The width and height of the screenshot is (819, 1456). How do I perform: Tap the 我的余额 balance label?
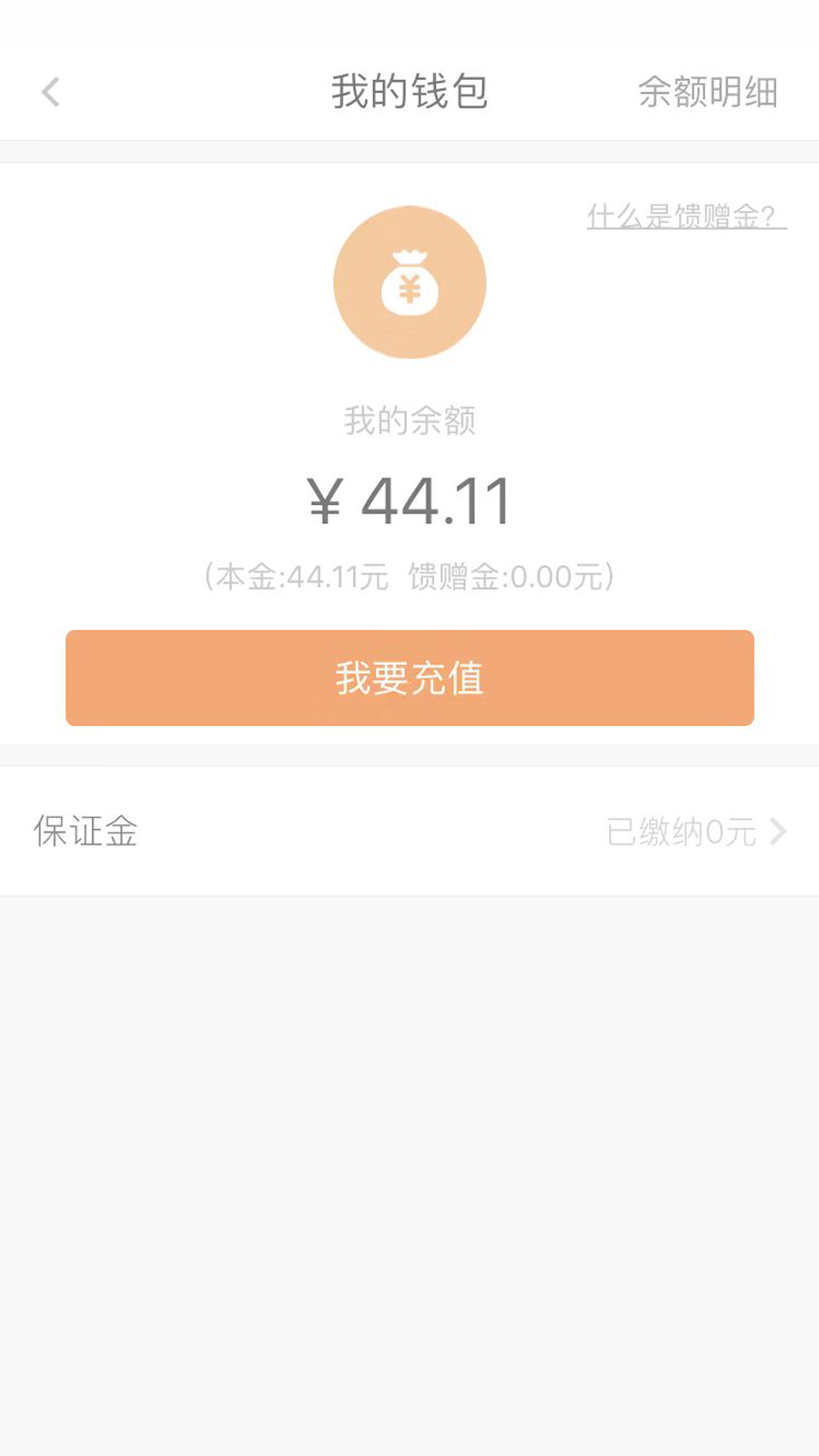pos(409,420)
